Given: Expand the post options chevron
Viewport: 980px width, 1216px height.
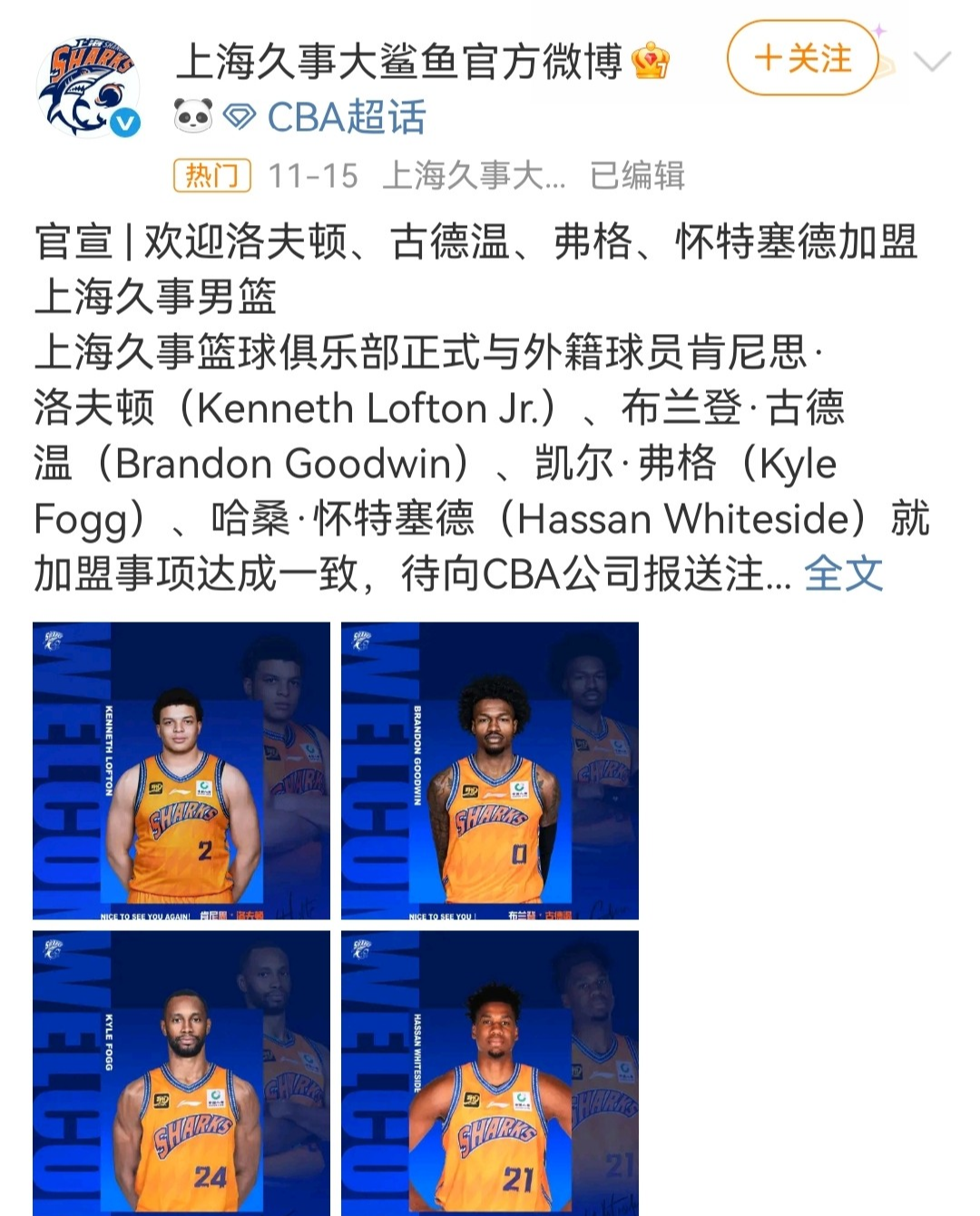Looking at the screenshot, I should (932, 62).
